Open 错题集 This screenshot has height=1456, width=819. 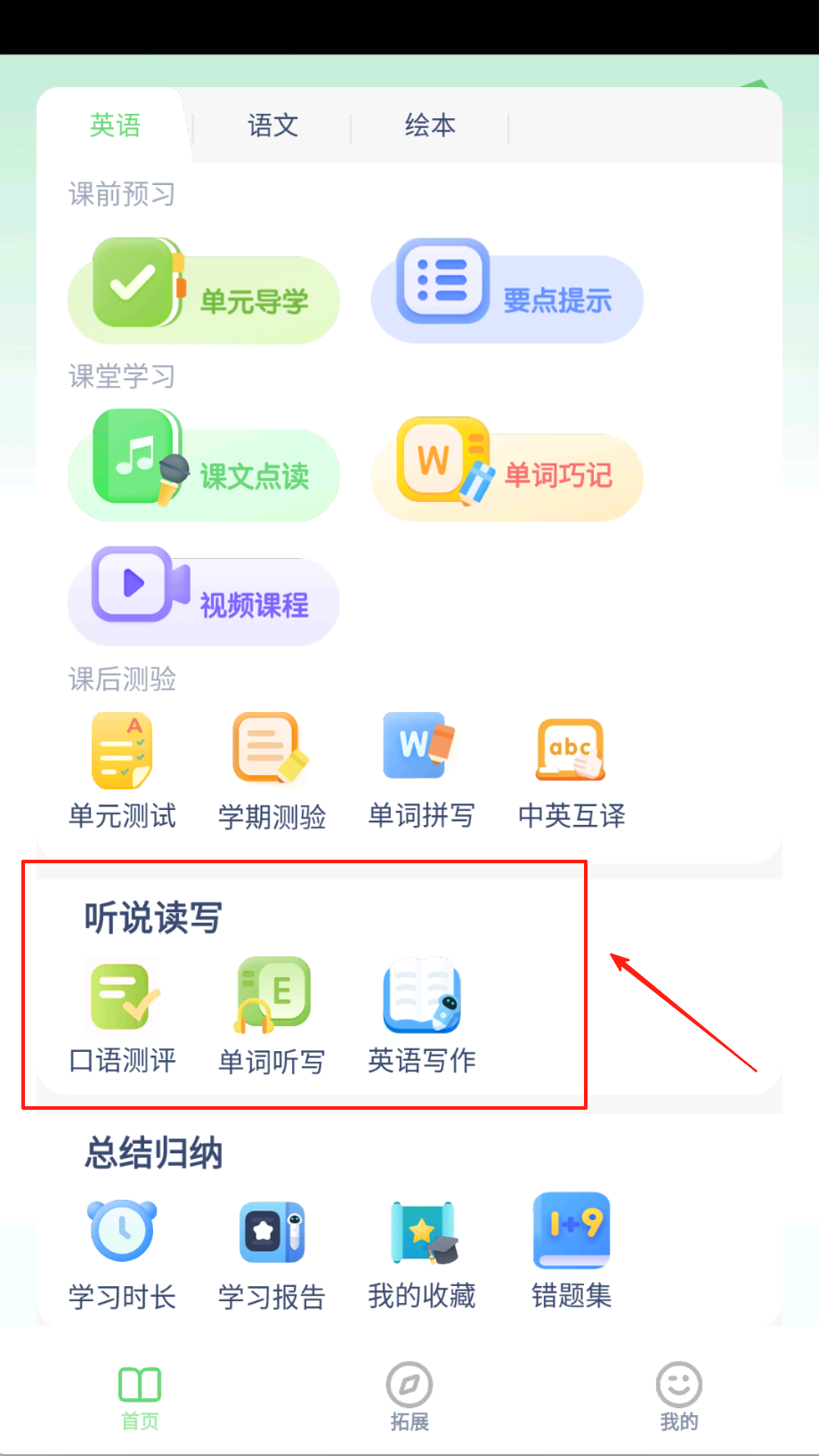point(572,1250)
